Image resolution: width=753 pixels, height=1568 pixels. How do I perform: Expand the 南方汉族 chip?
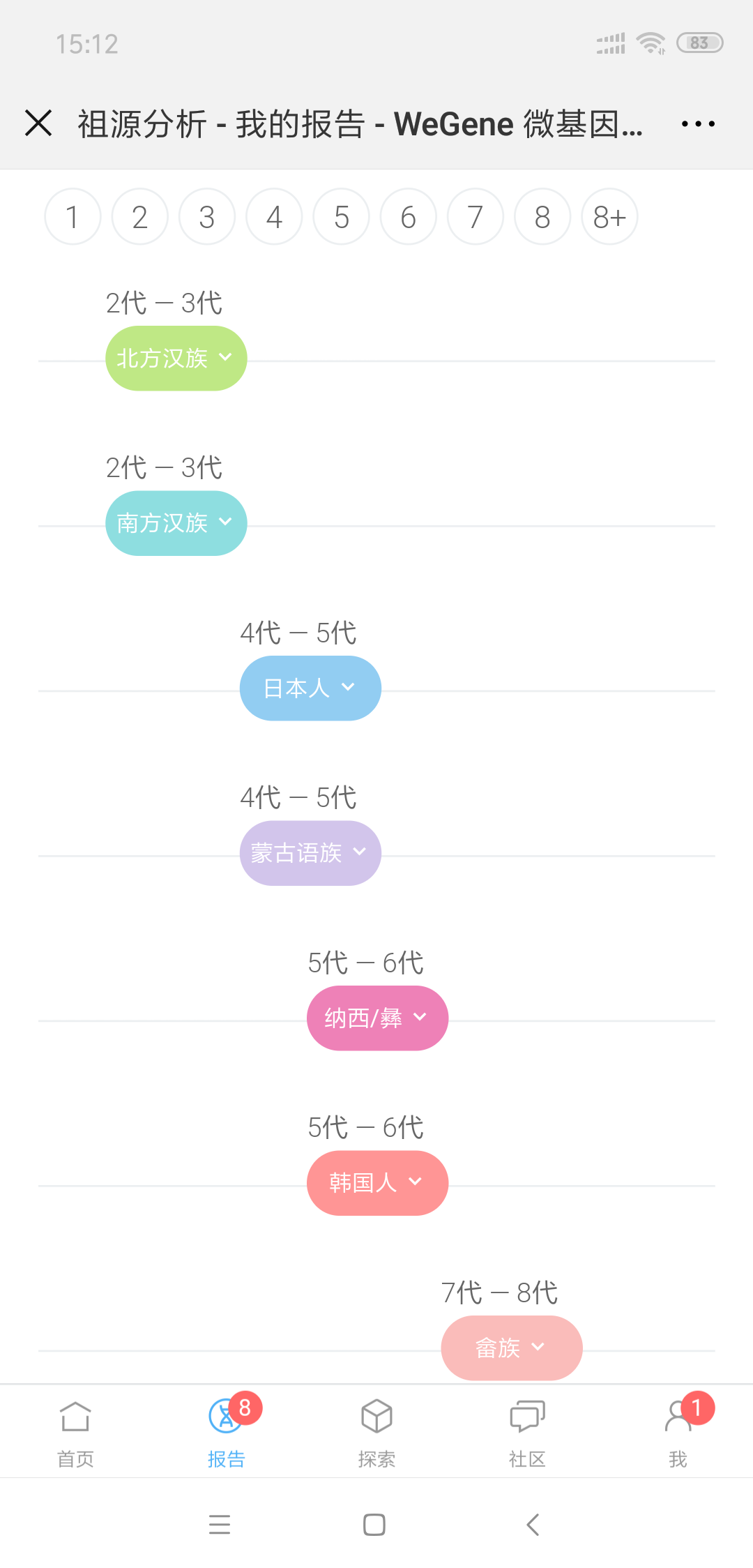click(176, 523)
